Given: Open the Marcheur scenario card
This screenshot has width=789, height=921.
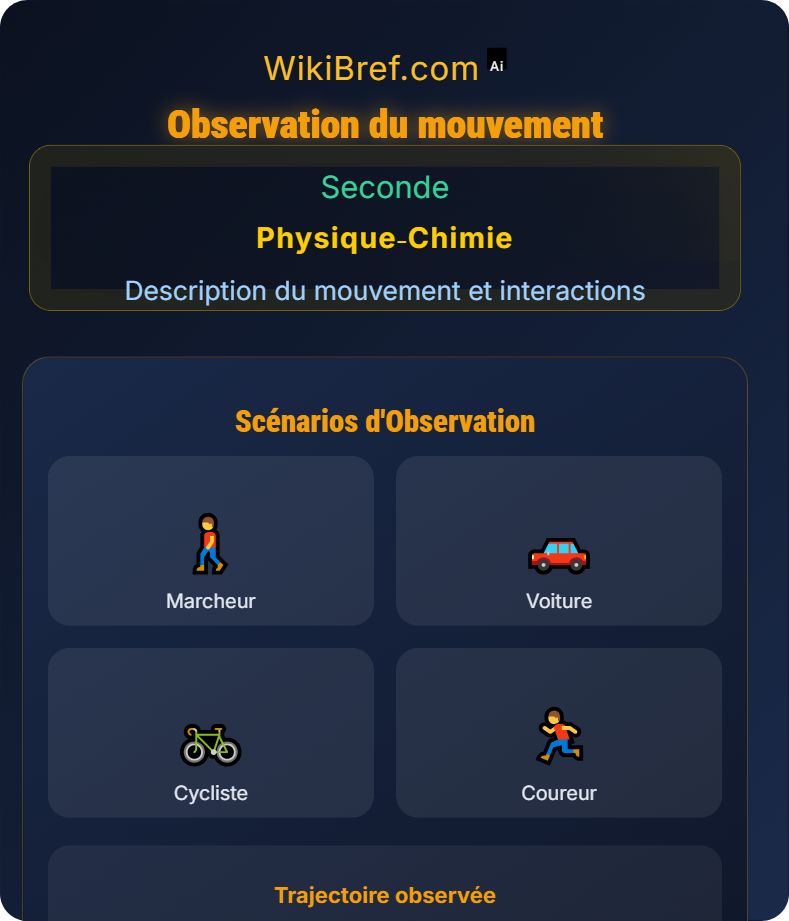Looking at the screenshot, I should (x=210, y=541).
